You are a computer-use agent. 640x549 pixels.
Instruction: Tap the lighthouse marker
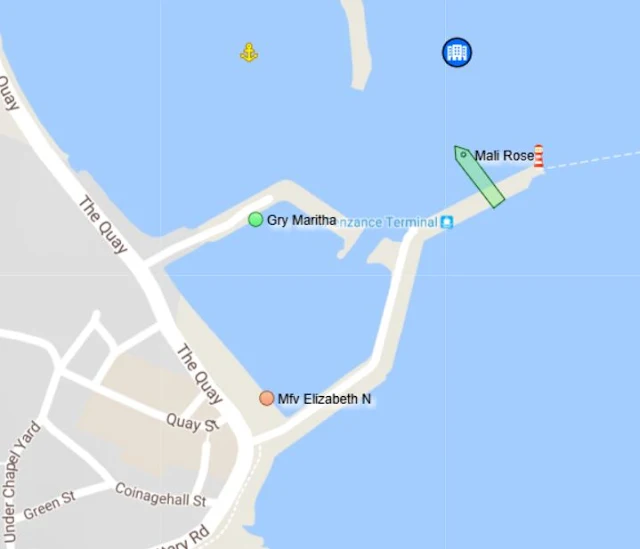tap(538, 156)
